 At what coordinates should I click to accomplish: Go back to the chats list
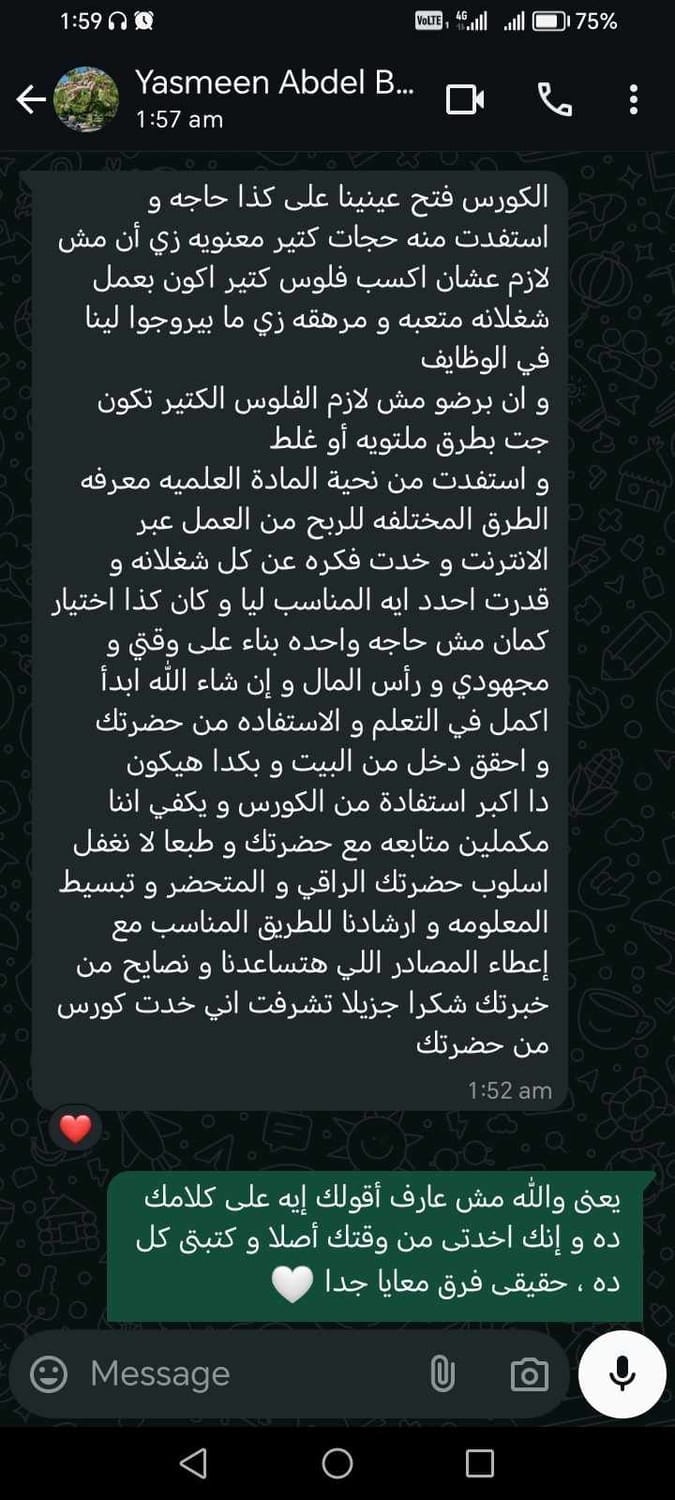(x=30, y=99)
